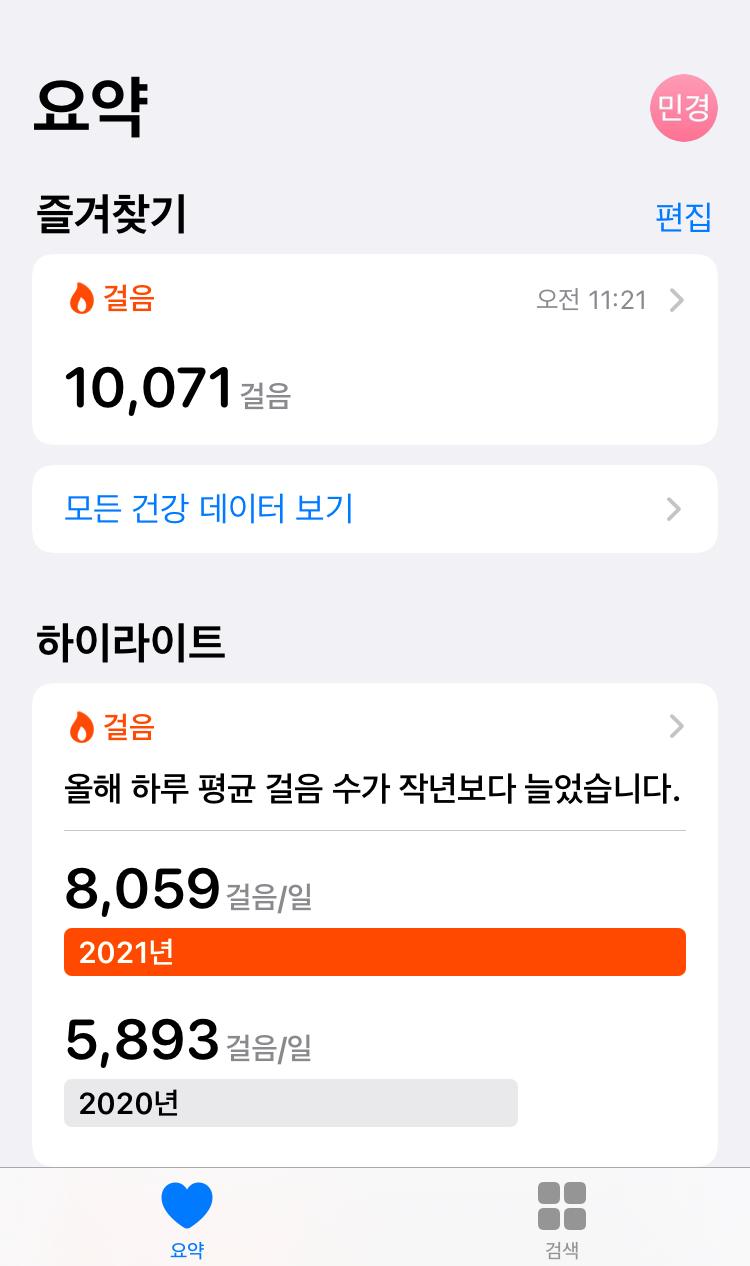Tap 편집 to edit favorites
Screen dimensions: 750x1266
point(683,217)
